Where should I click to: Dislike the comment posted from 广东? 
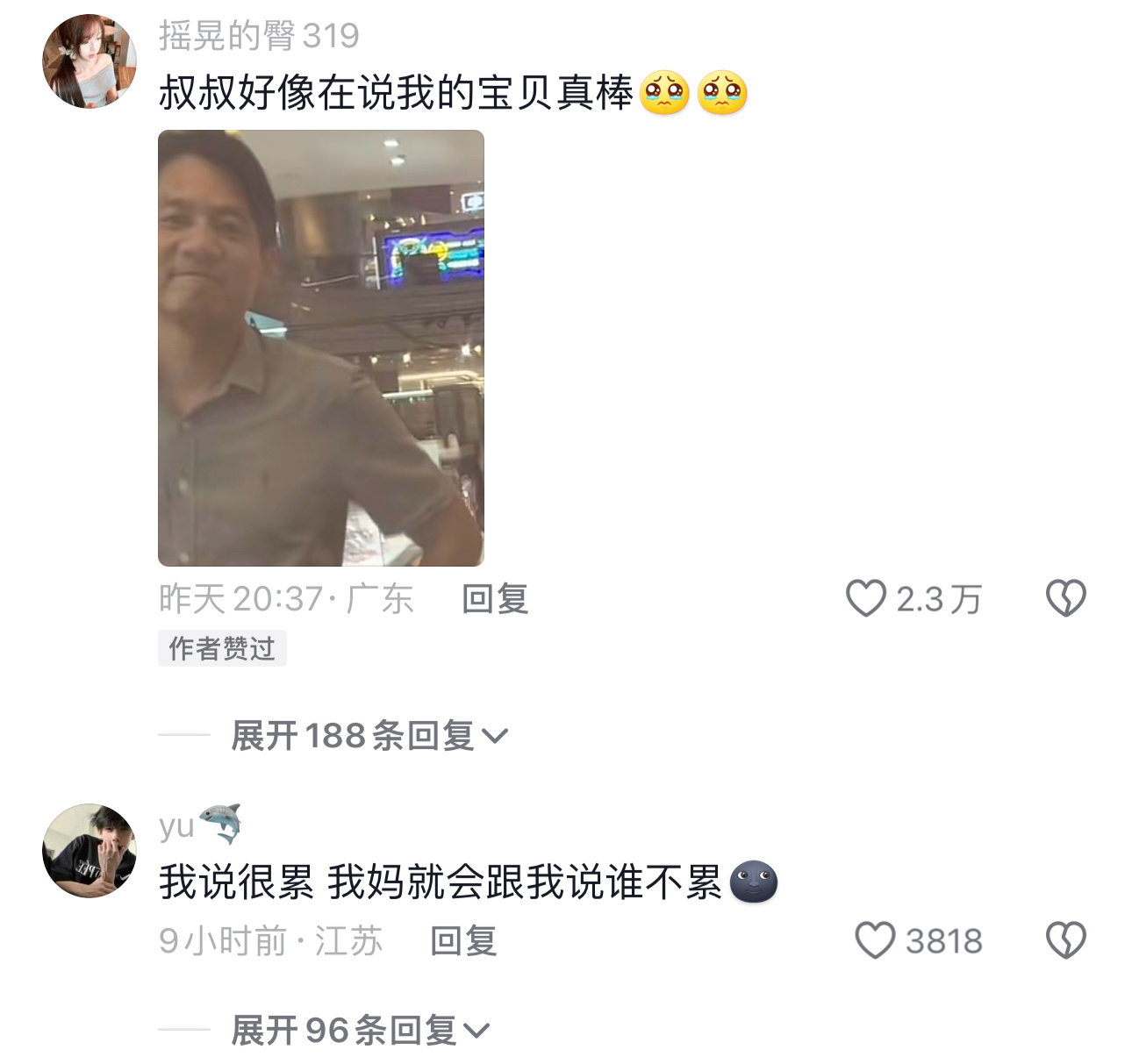(1065, 599)
